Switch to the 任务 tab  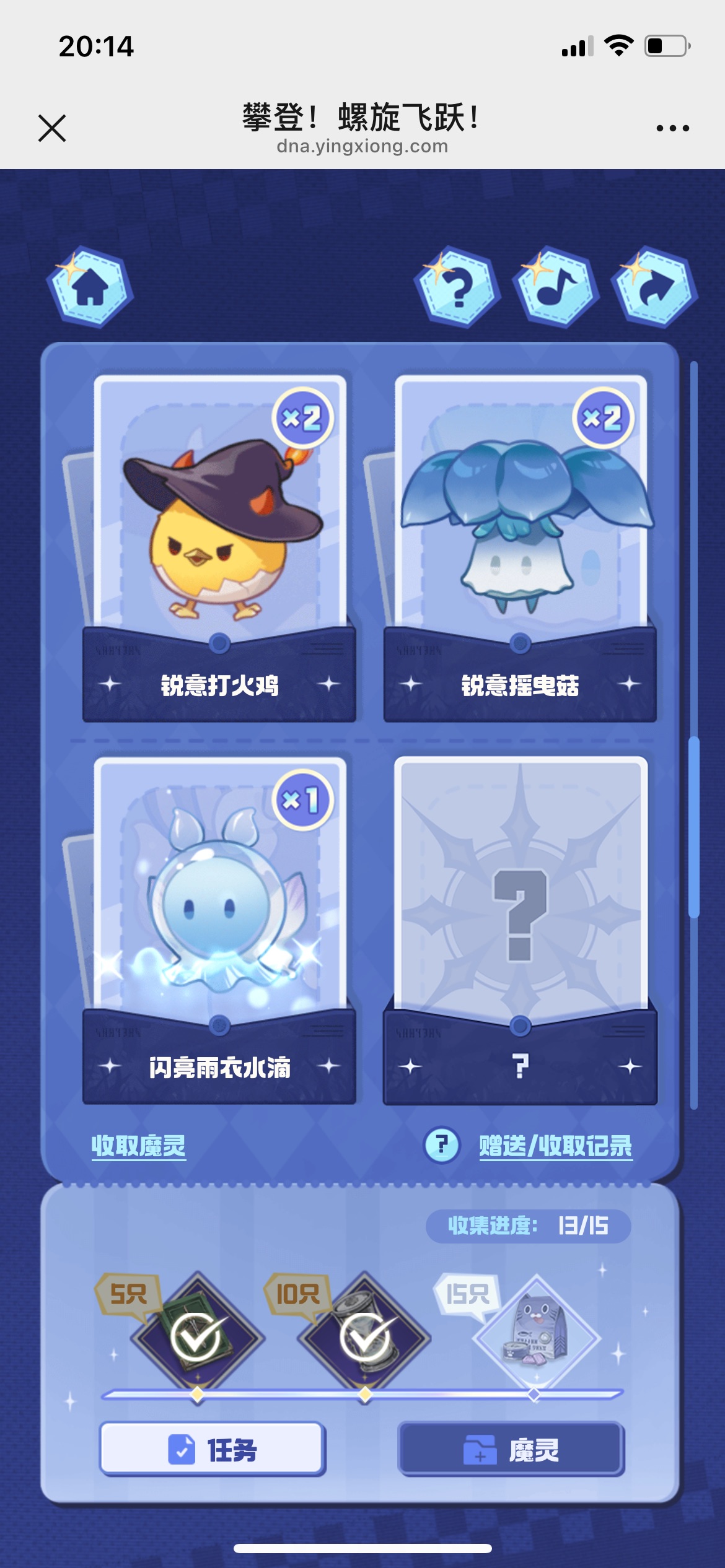[x=213, y=1450]
